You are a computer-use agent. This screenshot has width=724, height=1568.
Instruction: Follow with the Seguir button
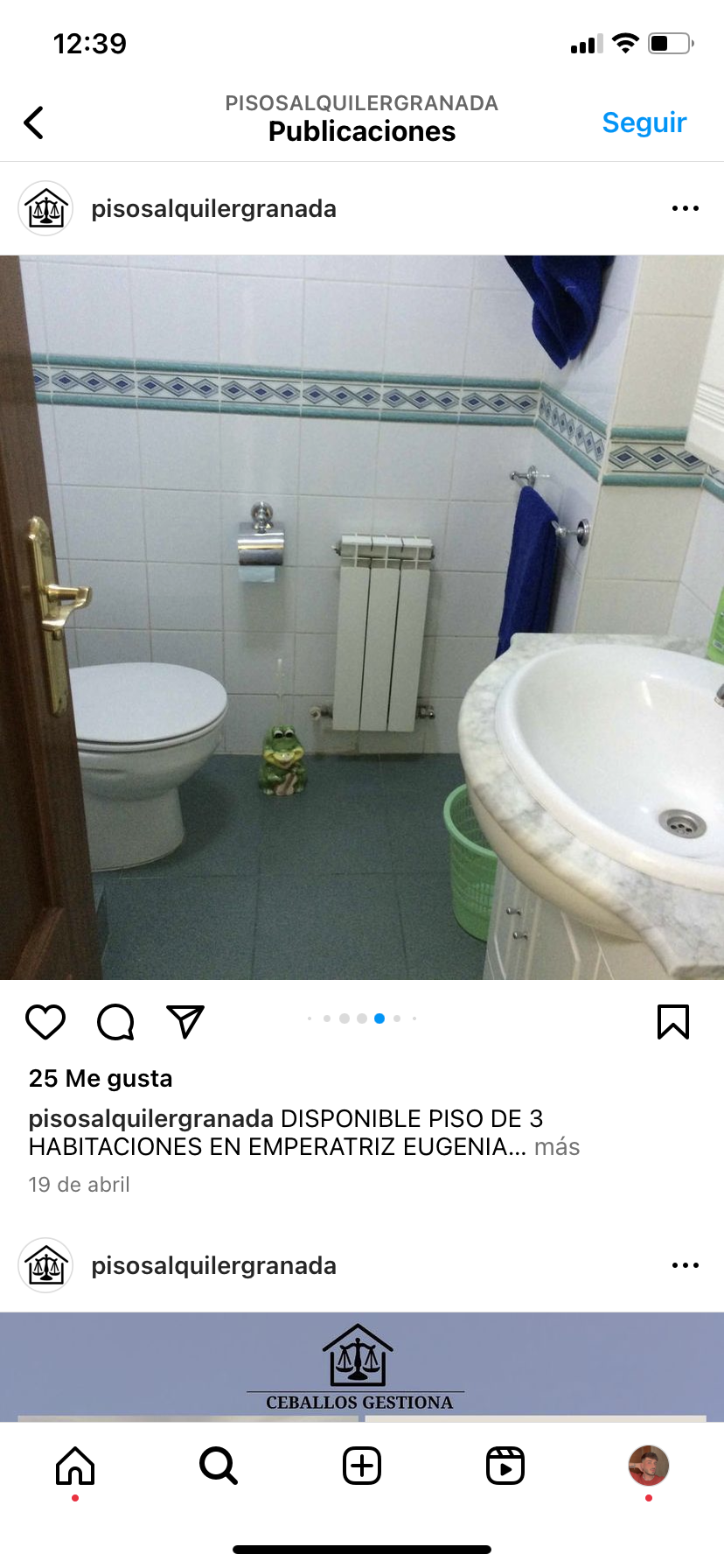644,122
